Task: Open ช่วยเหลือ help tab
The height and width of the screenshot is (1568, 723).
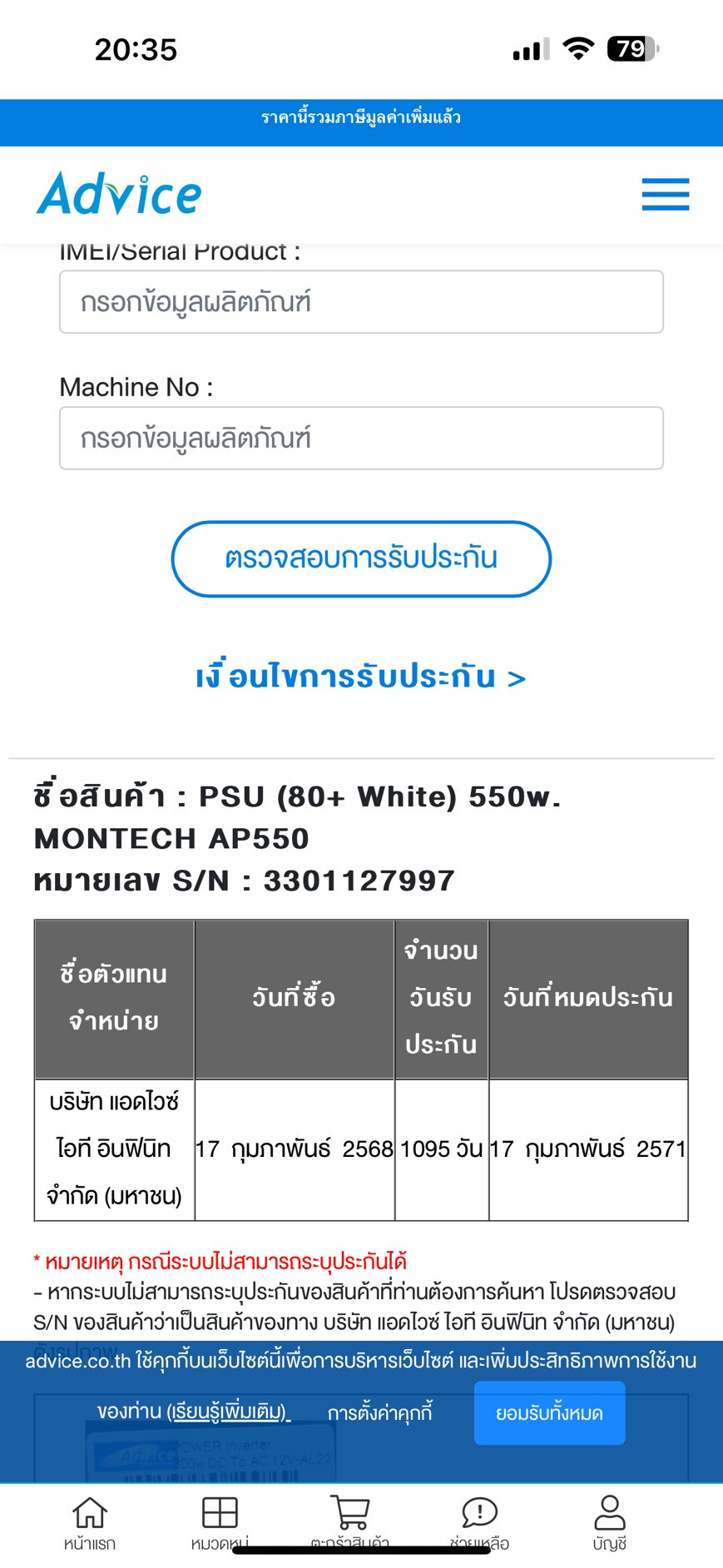Action: click(x=480, y=1522)
